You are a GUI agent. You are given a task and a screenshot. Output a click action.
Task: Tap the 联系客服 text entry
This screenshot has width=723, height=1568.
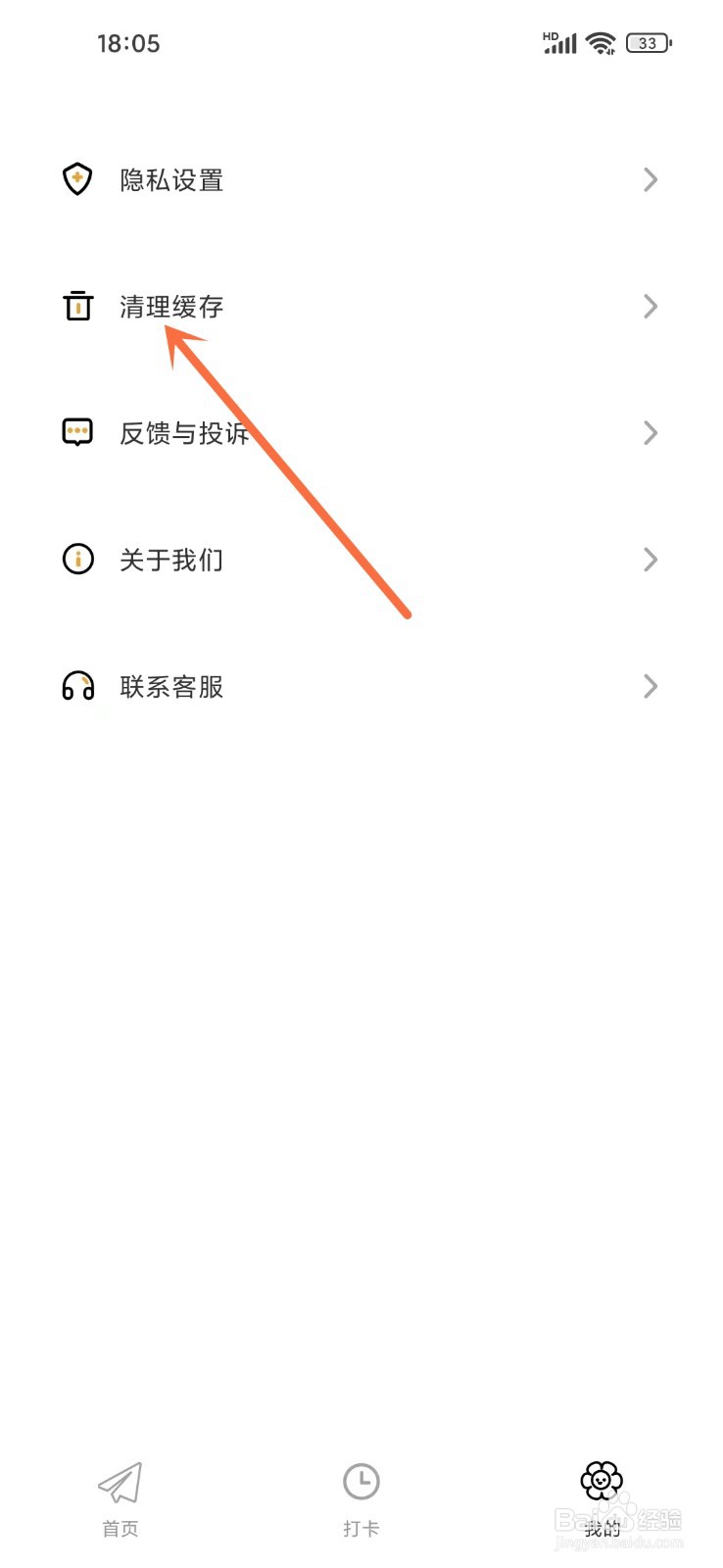pos(171,686)
